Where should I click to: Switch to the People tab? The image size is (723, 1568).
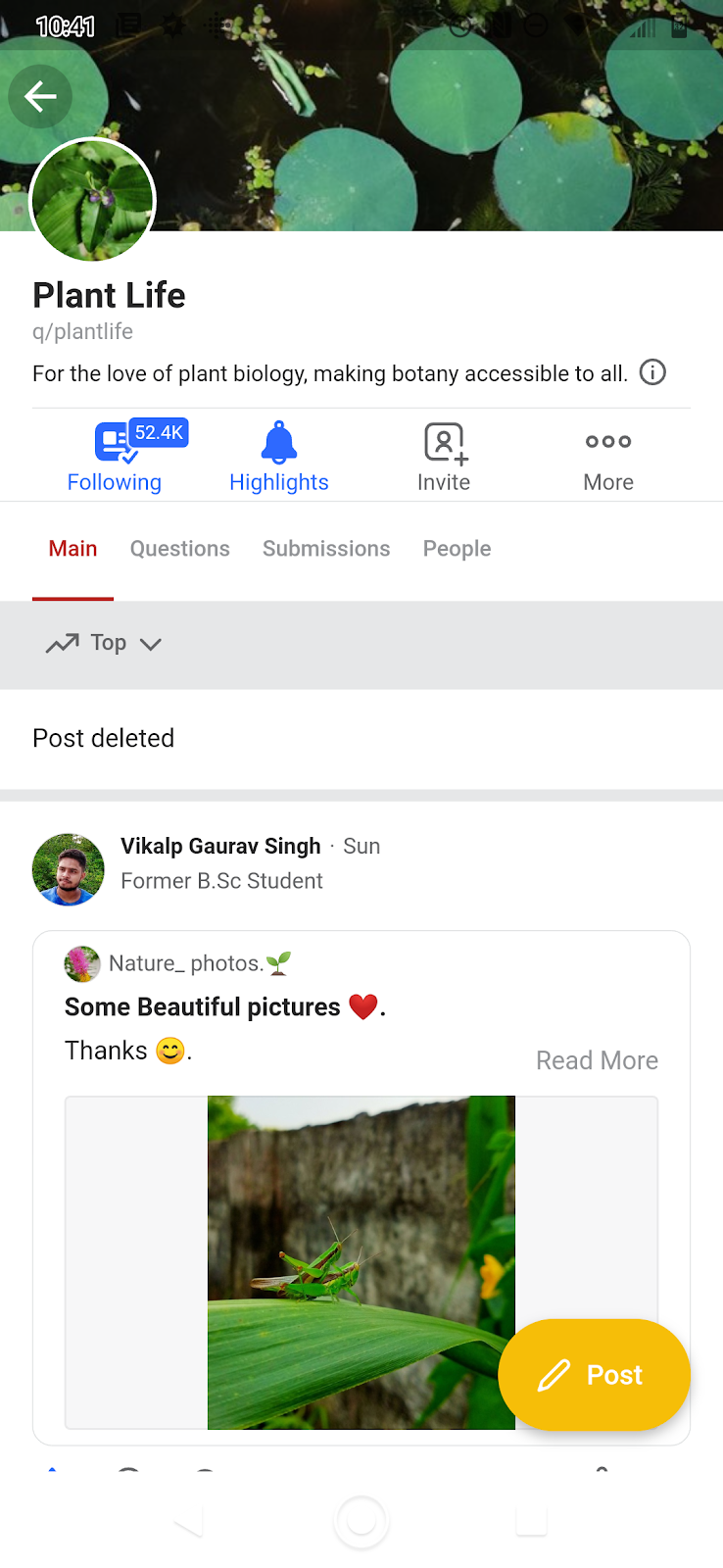(457, 549)
